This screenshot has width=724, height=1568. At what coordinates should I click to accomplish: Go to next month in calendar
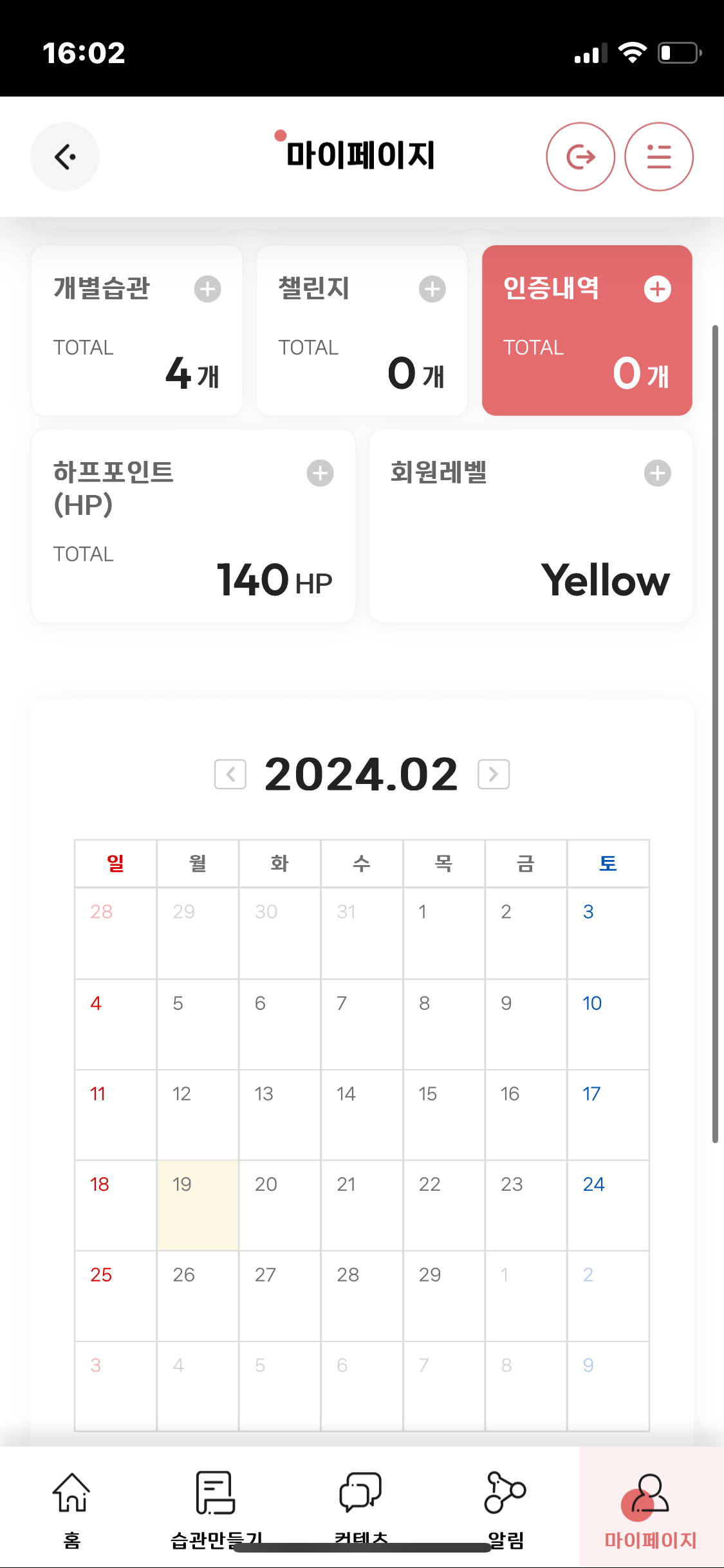coord(494,774)
